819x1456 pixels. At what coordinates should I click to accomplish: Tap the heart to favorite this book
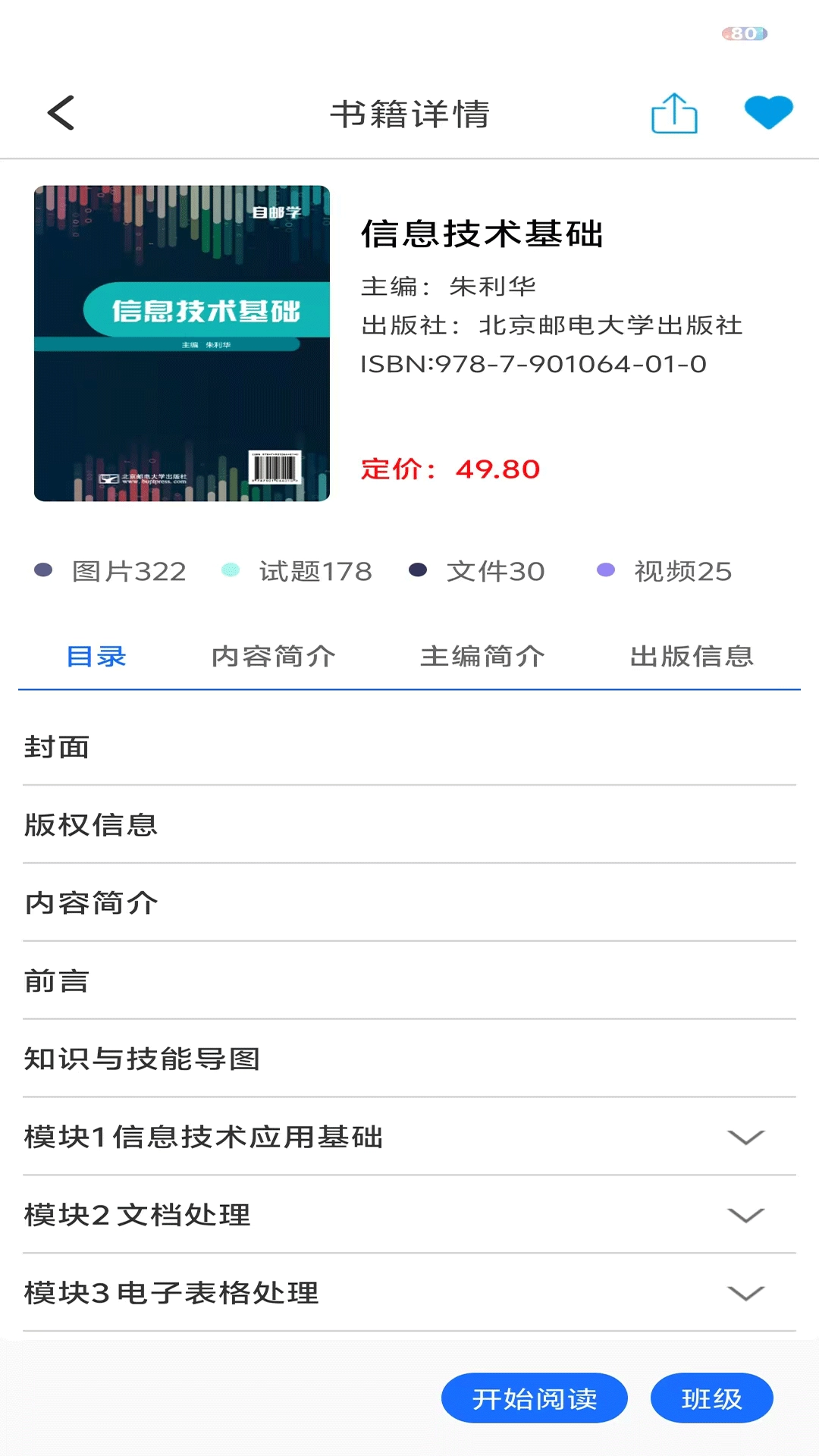click(769, 114)
